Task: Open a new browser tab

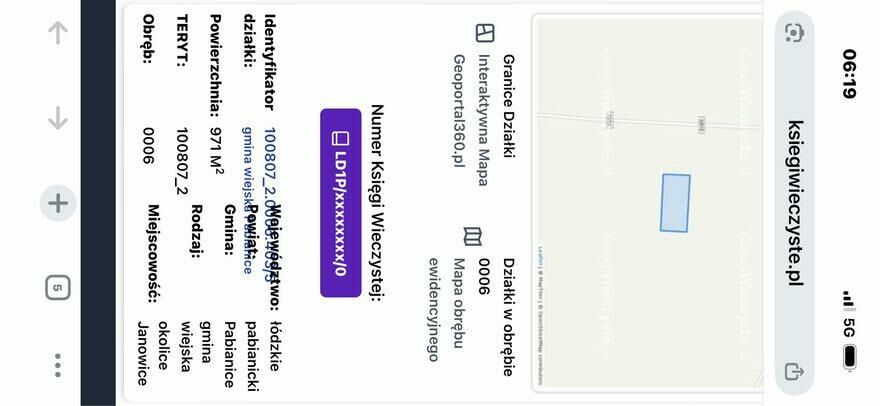Action: click(58, 204)
